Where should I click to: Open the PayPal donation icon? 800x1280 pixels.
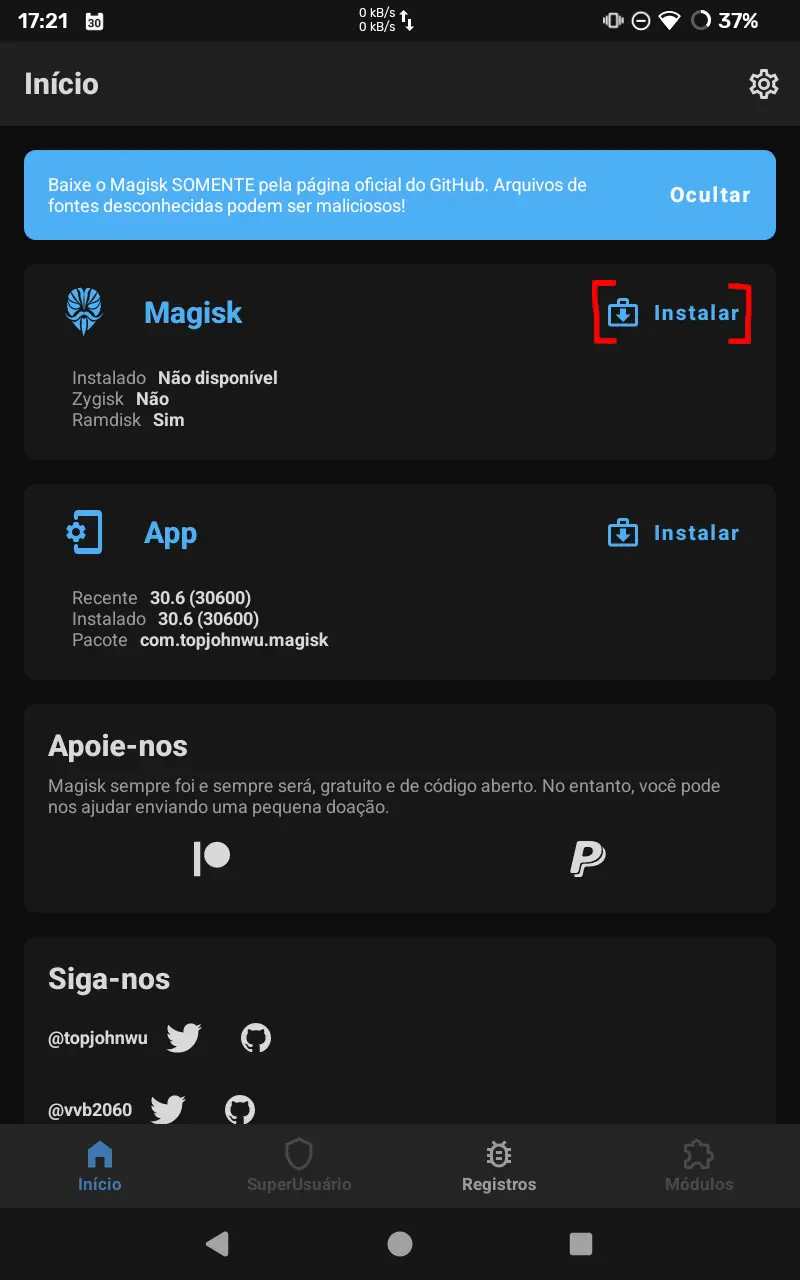[x=588, y=858]
